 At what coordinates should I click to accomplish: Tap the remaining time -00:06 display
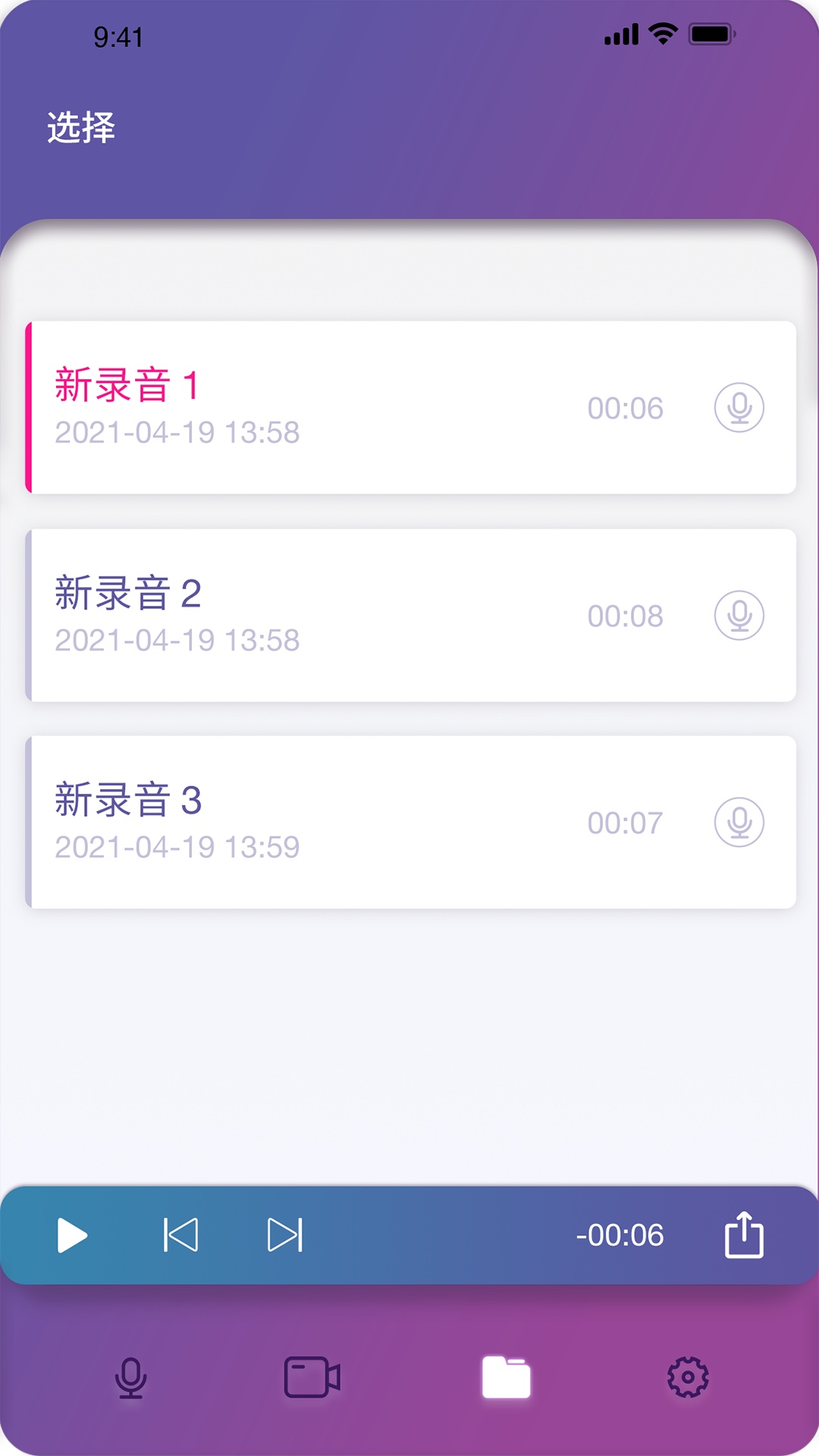click(x=620, y=1235)
